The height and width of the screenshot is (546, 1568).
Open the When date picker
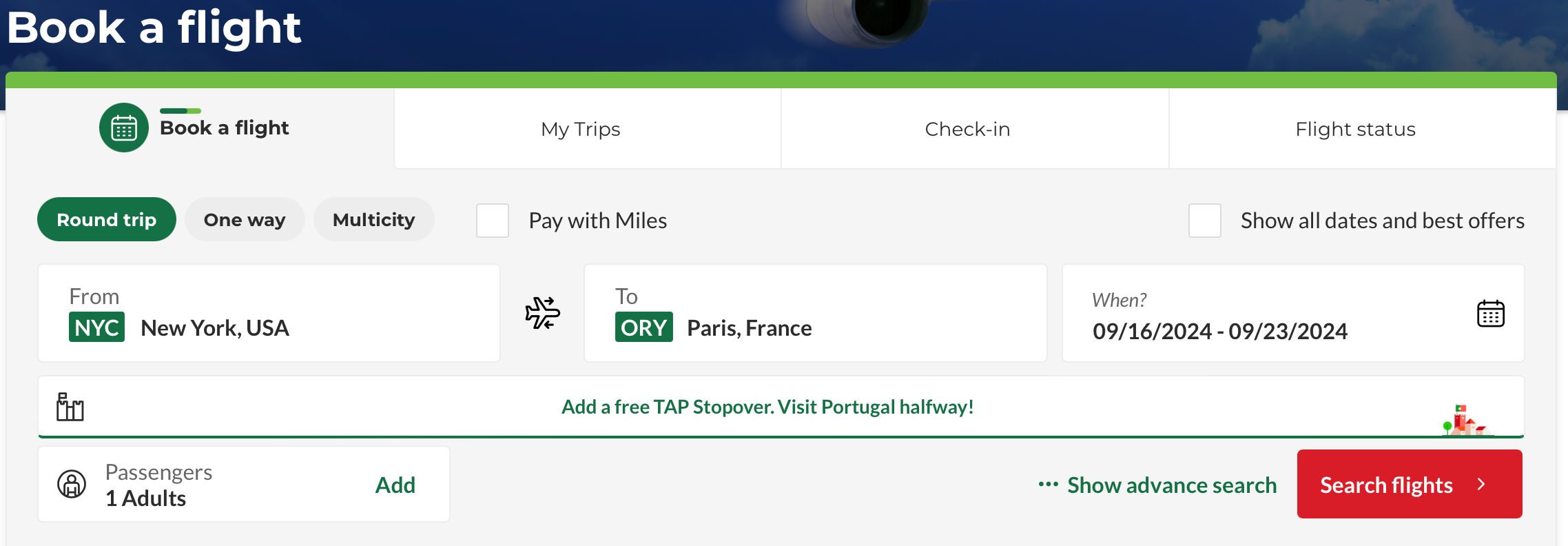(x=1292, y=314)
